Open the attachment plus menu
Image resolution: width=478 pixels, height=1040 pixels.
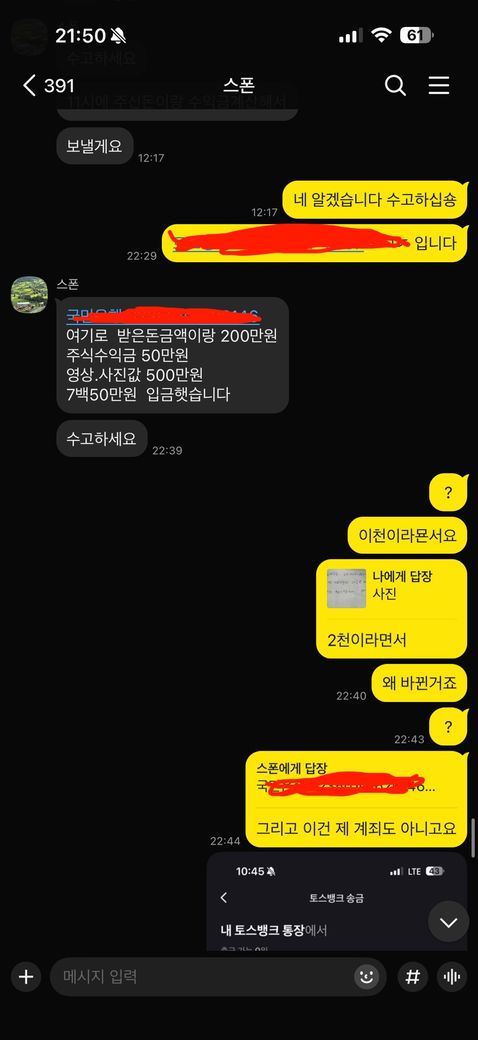pos(25,976)
